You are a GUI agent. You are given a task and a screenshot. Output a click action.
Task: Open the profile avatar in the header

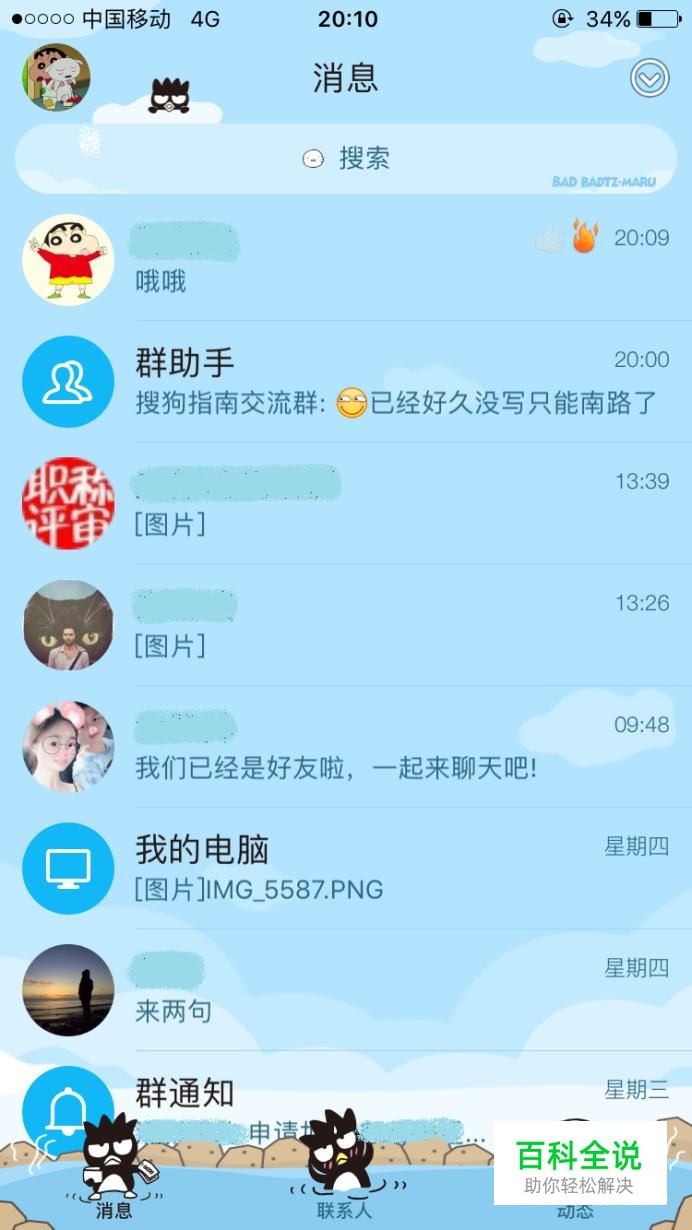56,78
